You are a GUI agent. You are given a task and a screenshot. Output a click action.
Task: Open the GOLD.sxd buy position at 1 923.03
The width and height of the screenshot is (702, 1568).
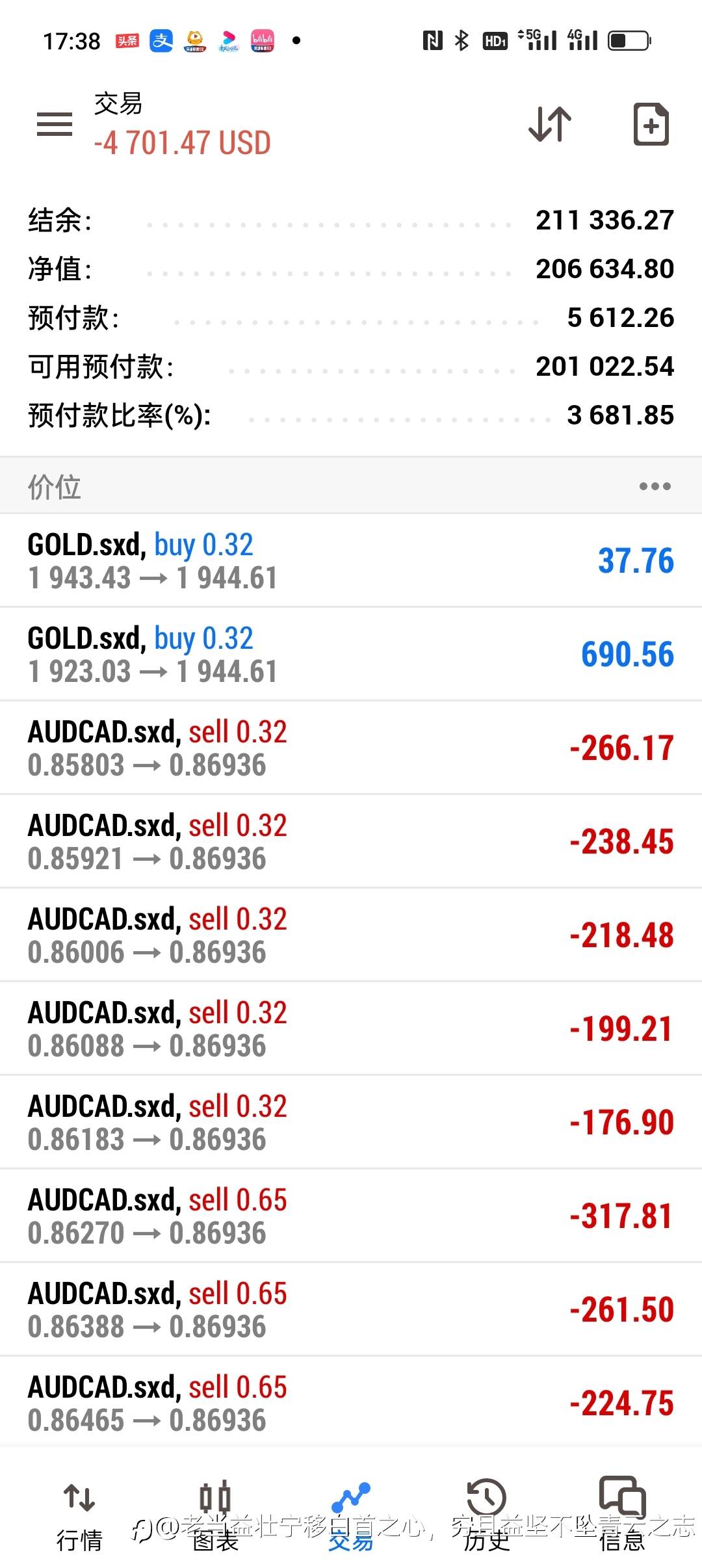351,654
